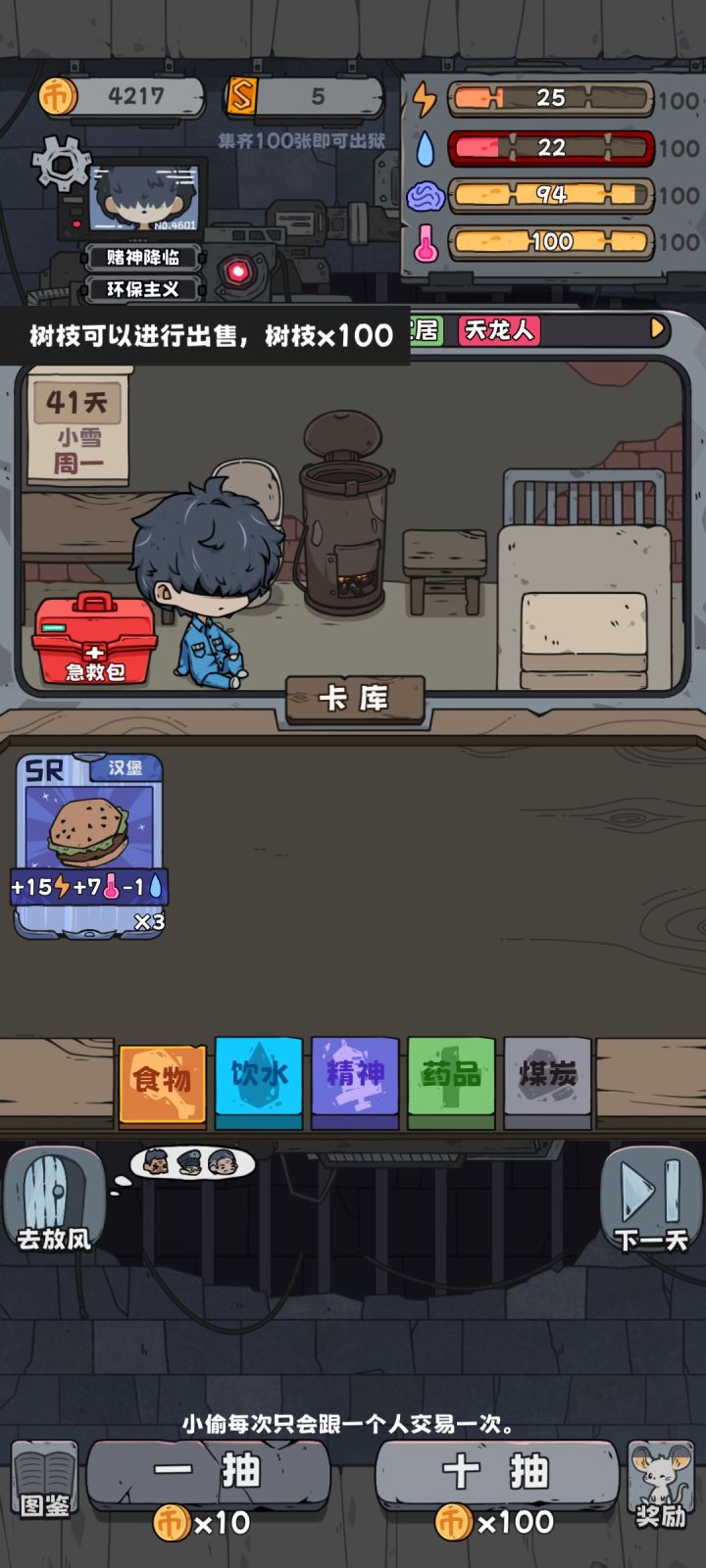Select the 煤炭 coal category
Screen dimensions: 706x1568
(x=546, y=1076)
